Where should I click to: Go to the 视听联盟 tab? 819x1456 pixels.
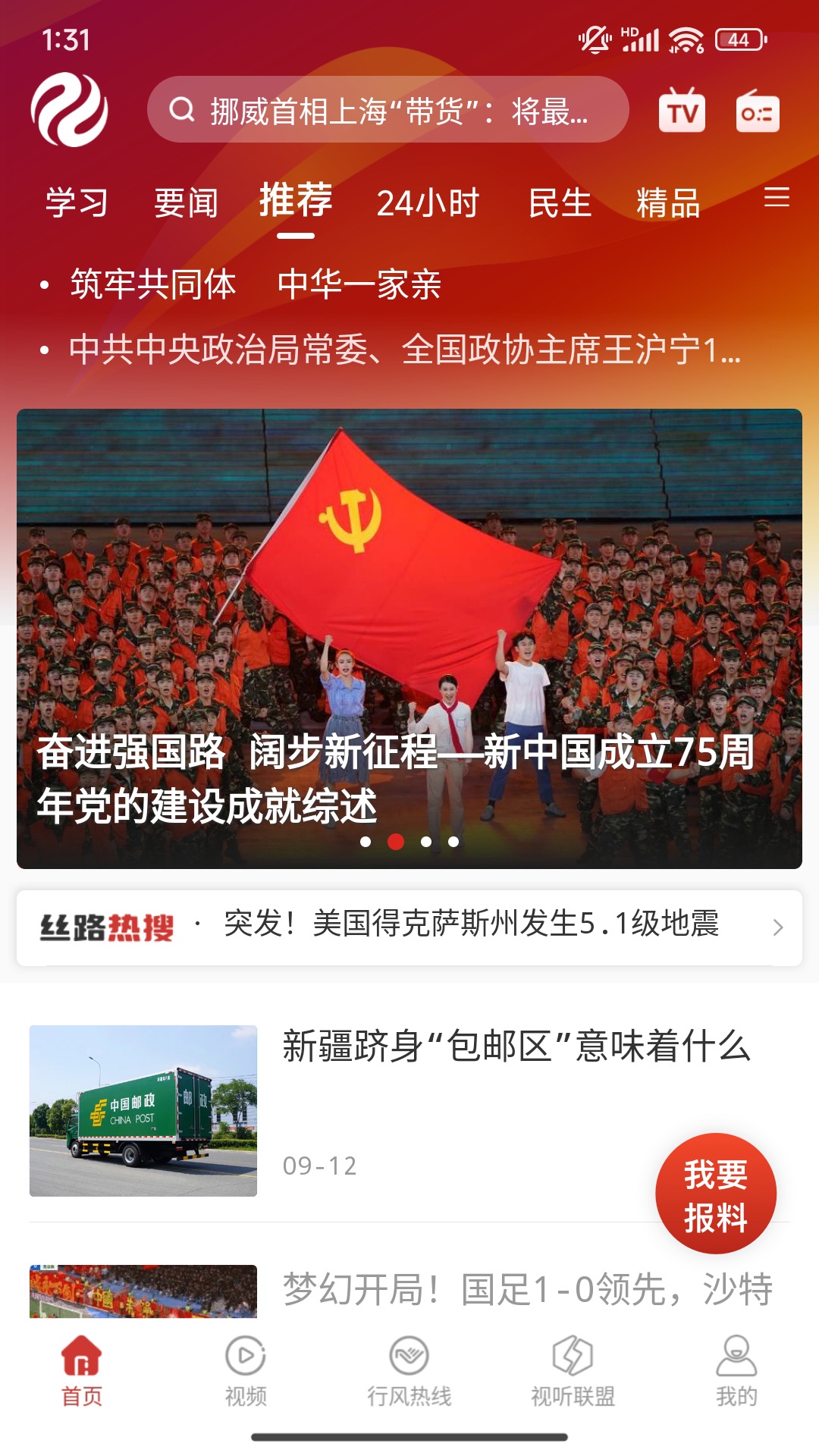point(573,1370)
